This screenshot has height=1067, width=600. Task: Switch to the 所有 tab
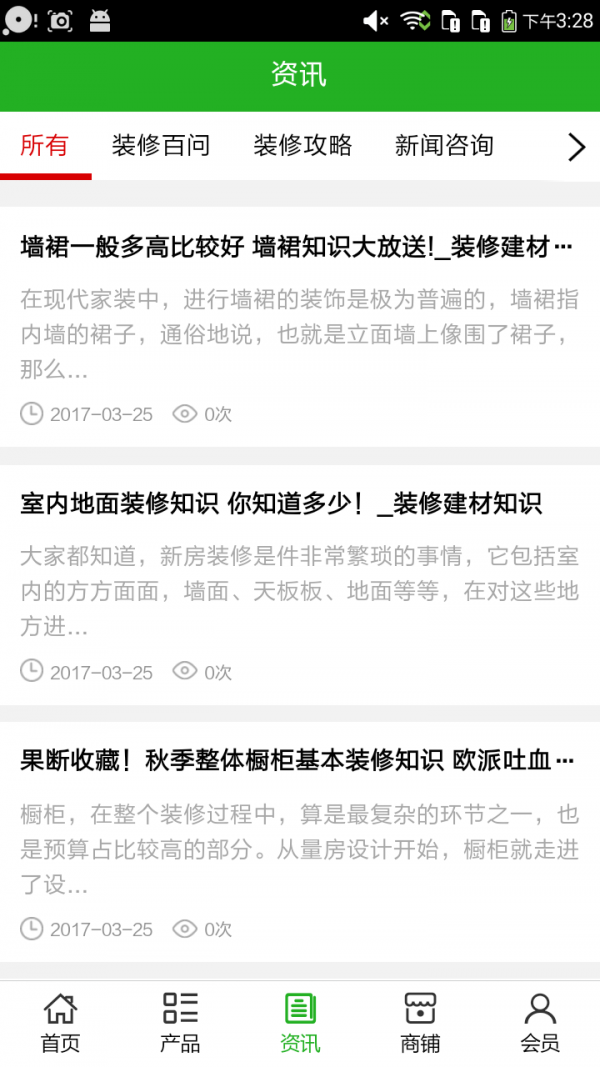pos(45,146)
